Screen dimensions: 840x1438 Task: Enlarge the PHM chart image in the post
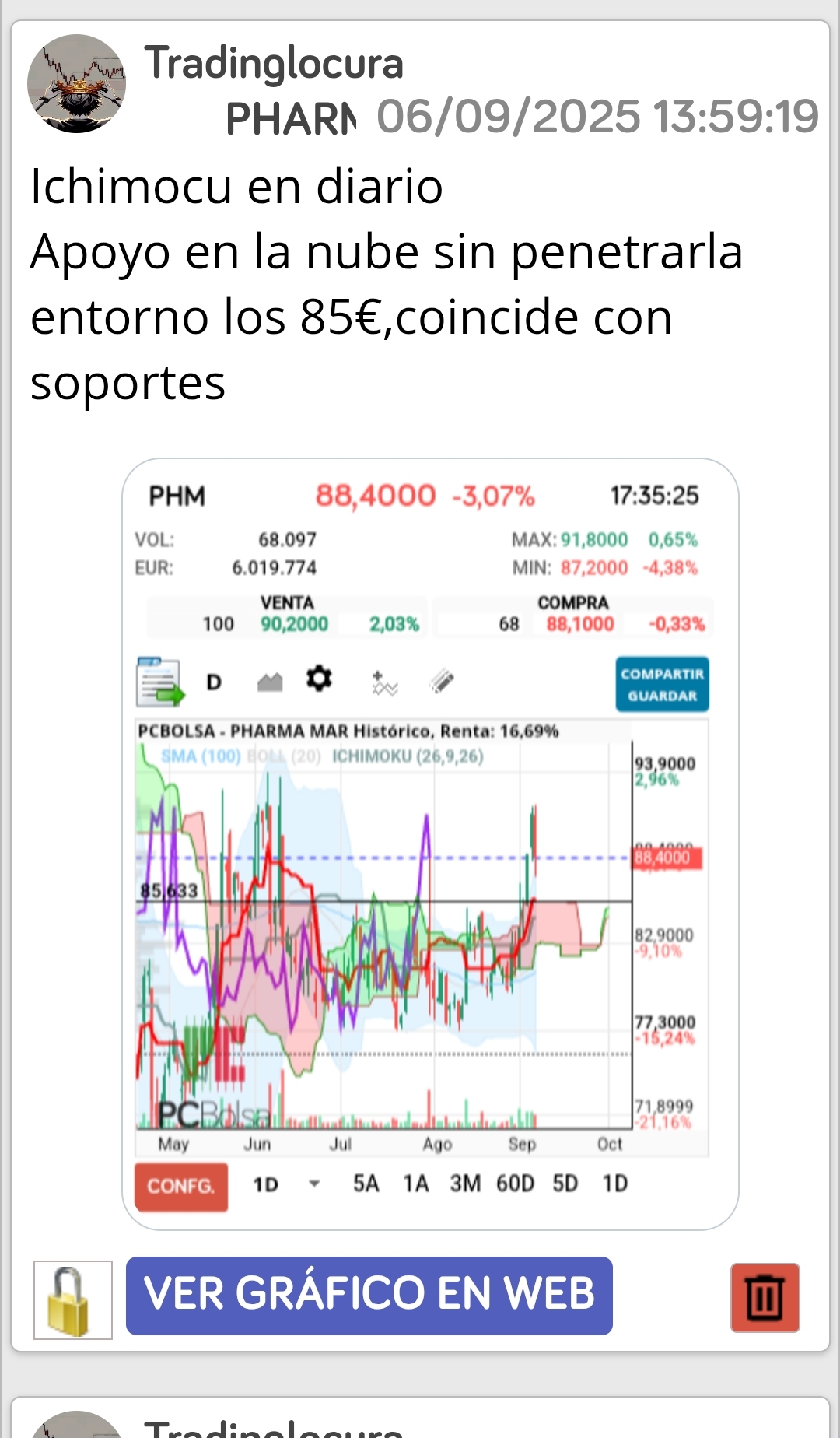tap(430, 844)
